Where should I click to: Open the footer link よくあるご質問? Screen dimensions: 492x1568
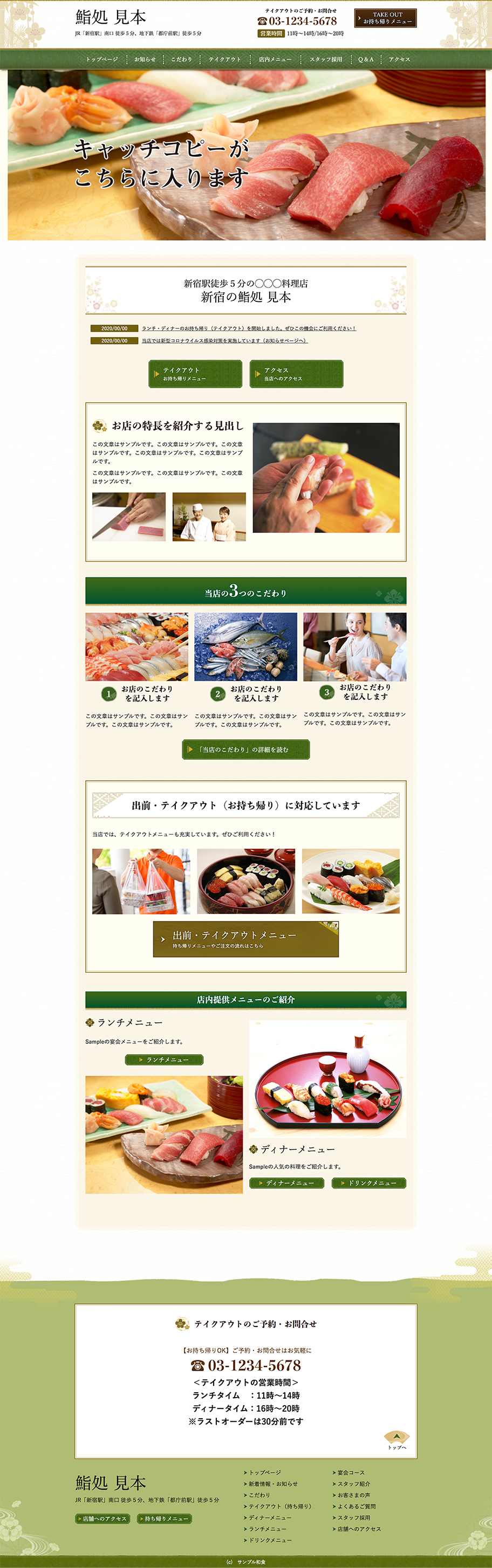point(356,1507)
